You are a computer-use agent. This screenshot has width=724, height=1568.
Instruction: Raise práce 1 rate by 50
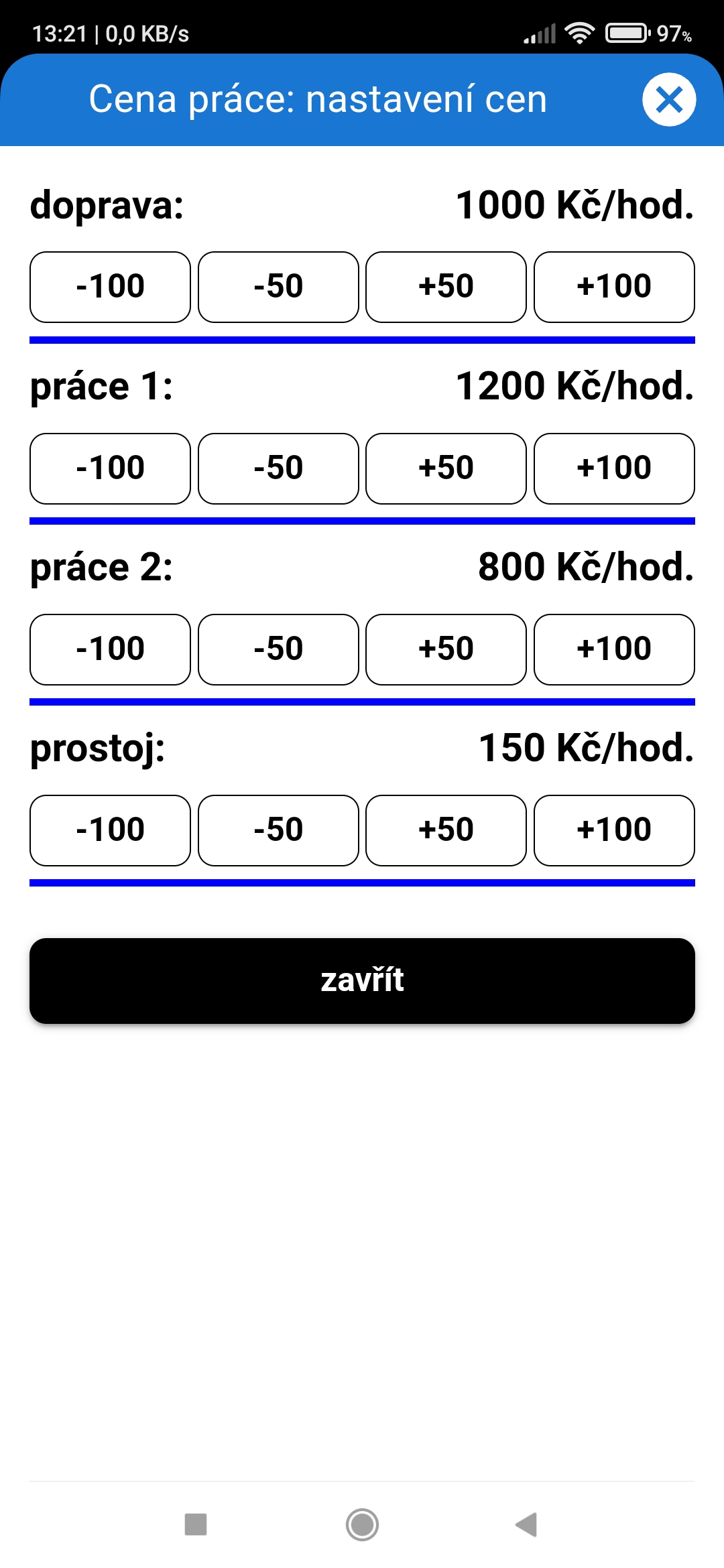(x=446, y=468)
